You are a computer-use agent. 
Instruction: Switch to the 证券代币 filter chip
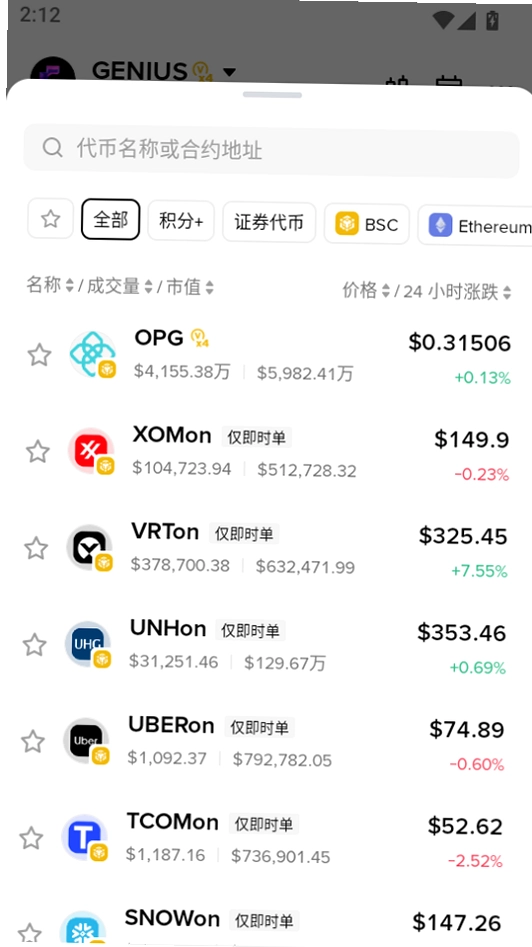(269, 223)
